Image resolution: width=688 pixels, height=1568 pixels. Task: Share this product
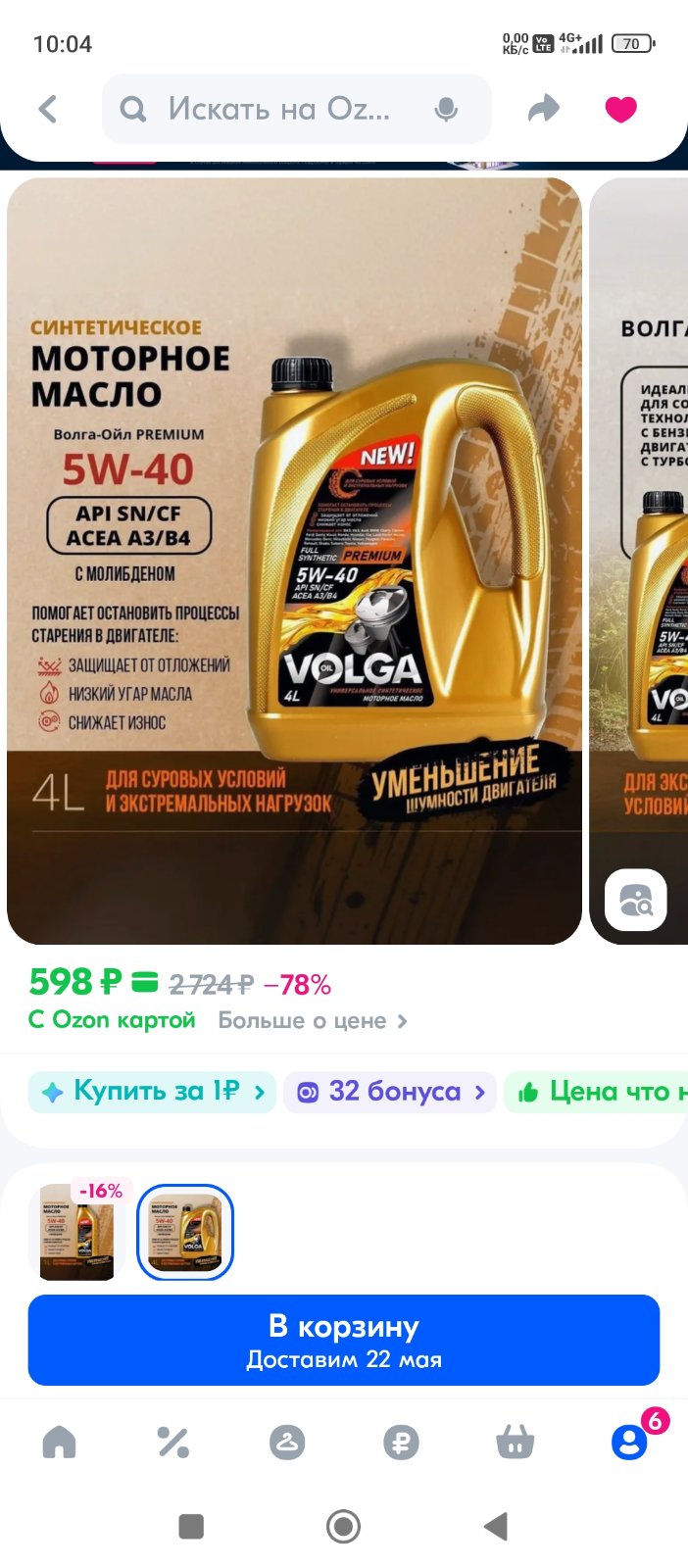[543, 109]
